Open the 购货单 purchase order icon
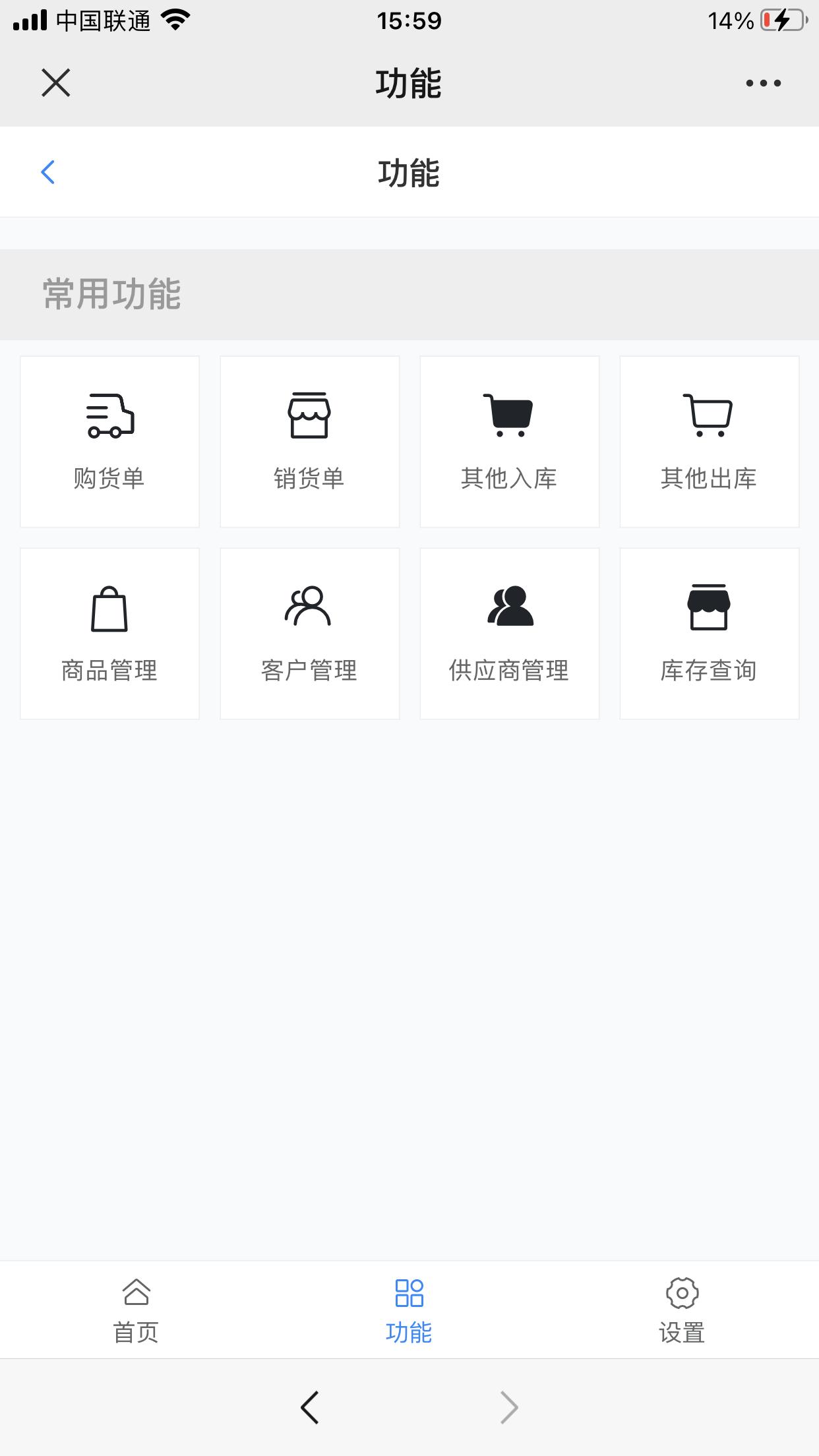This screenshot has height=1456, width=819. (109, 442)
